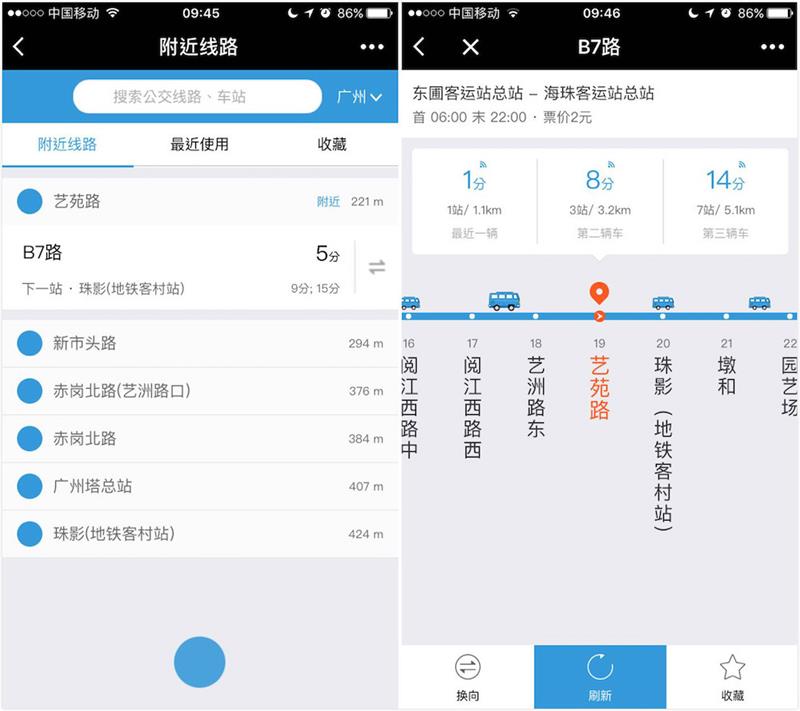This screenshot has height=711, width=800.
Task: Open the 珠影(地铁客村站) station row at 424 m
Action: (200, 534)
